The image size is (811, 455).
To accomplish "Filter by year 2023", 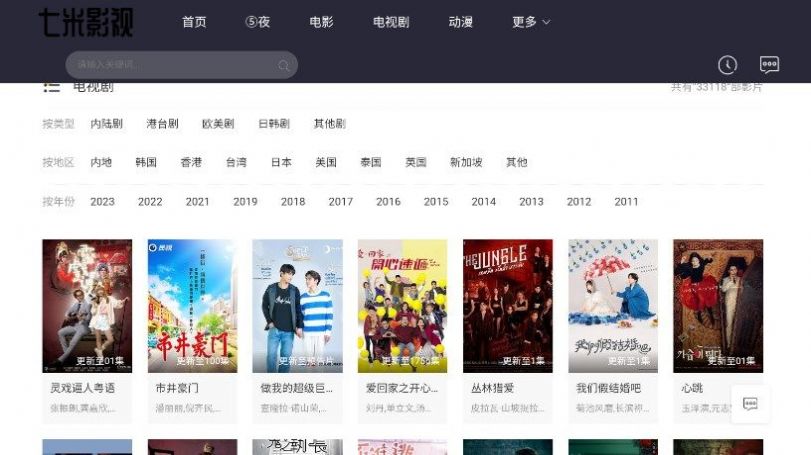I will click(102, 202).
